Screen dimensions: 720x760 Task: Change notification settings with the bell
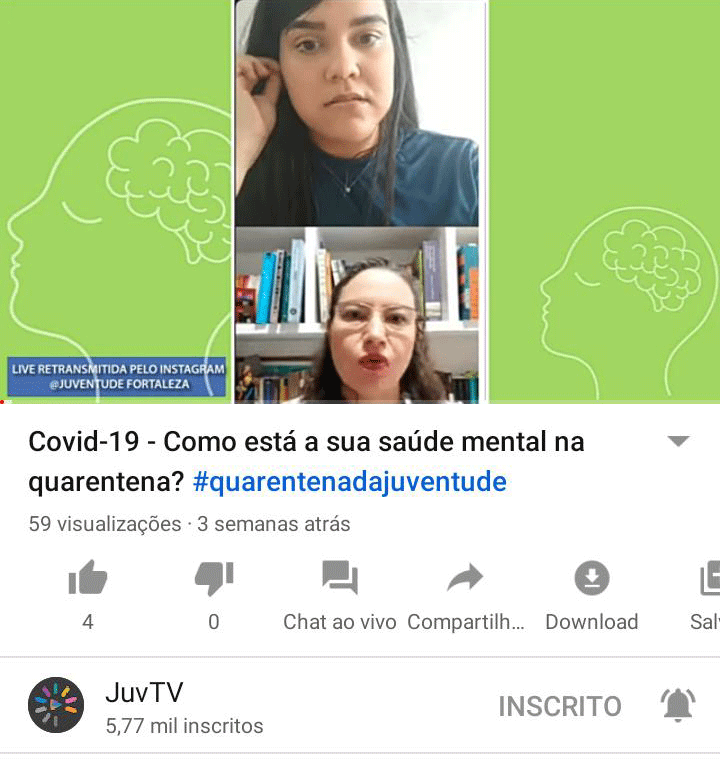[x=678, y=706]
